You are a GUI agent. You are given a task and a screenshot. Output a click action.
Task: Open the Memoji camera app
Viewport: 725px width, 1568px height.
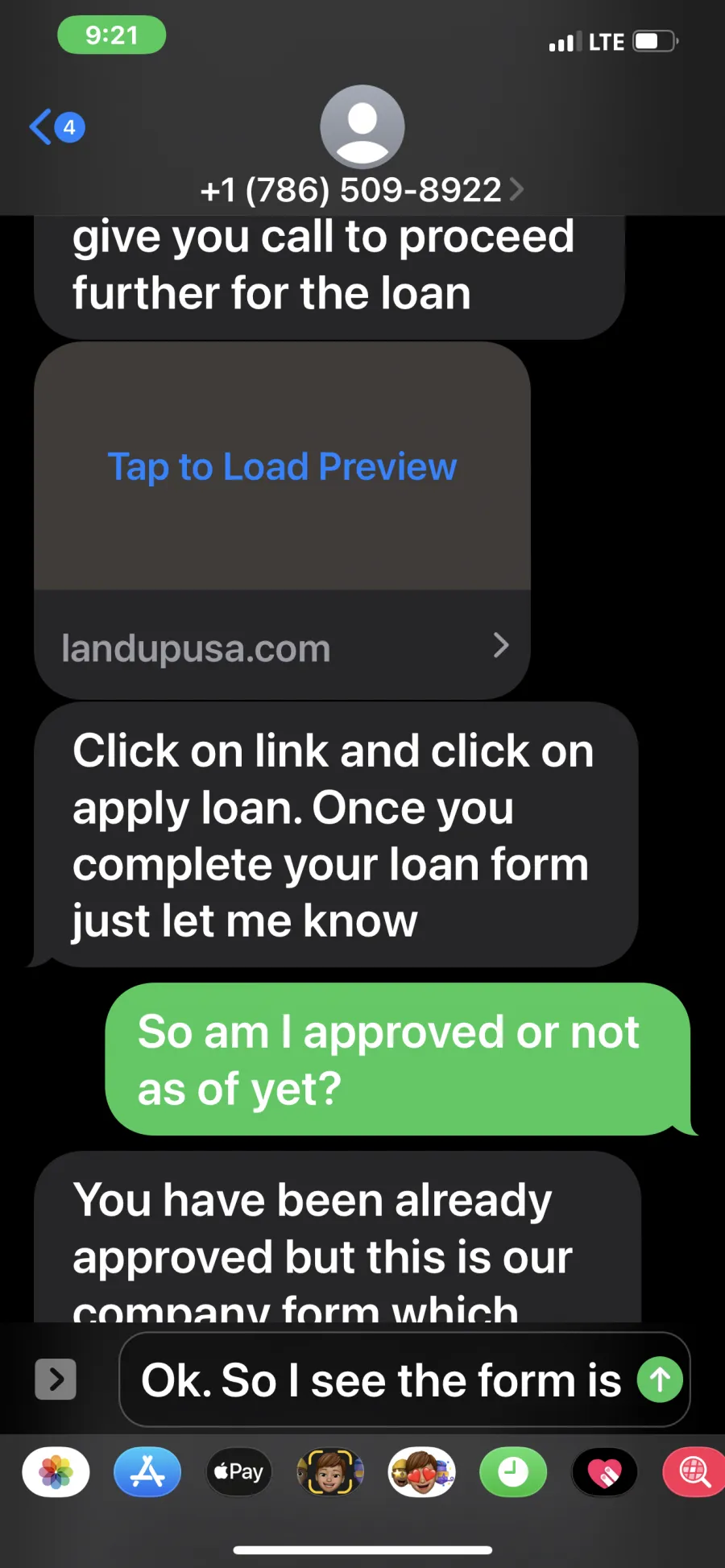(x=330, y=1472)
